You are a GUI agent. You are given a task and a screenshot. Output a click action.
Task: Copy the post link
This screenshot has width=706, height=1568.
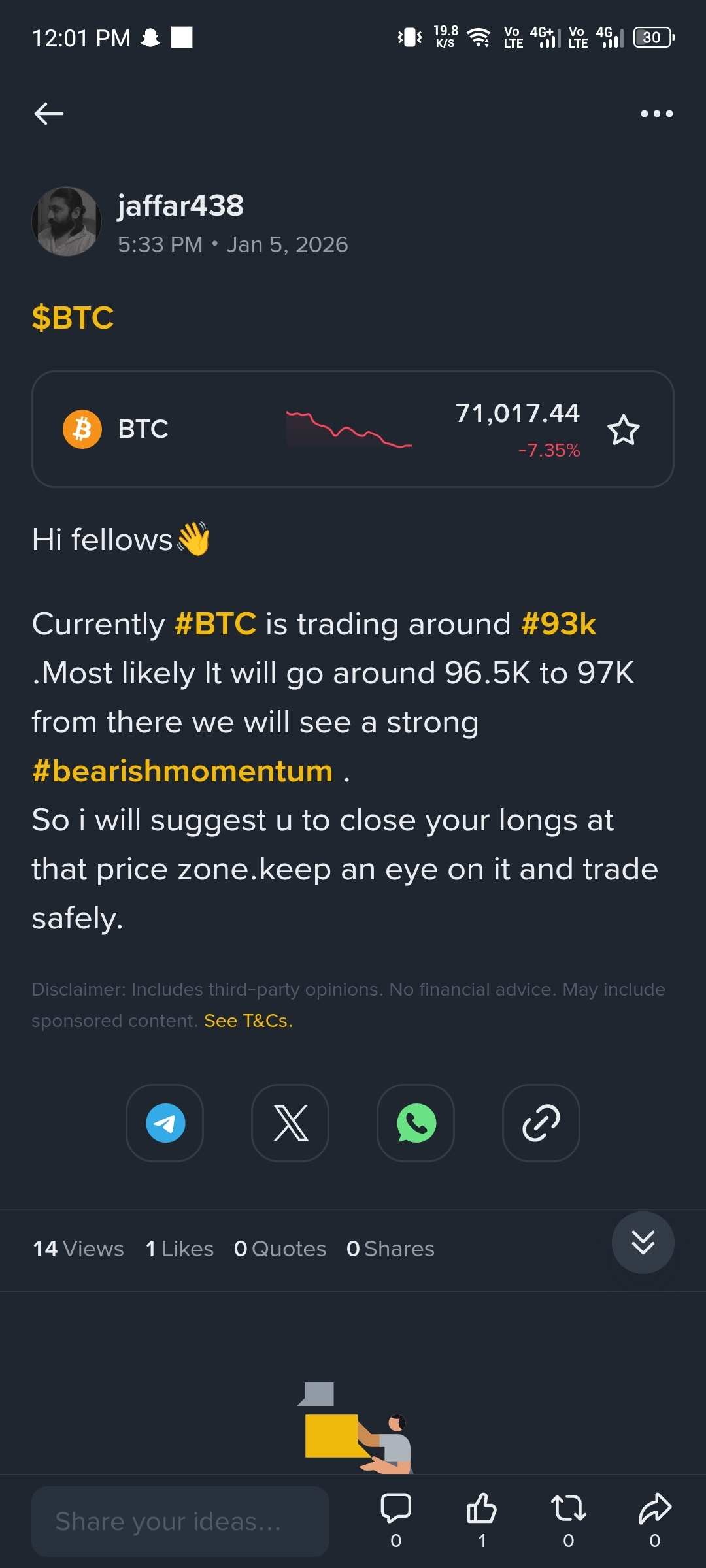coord(541,1122)
